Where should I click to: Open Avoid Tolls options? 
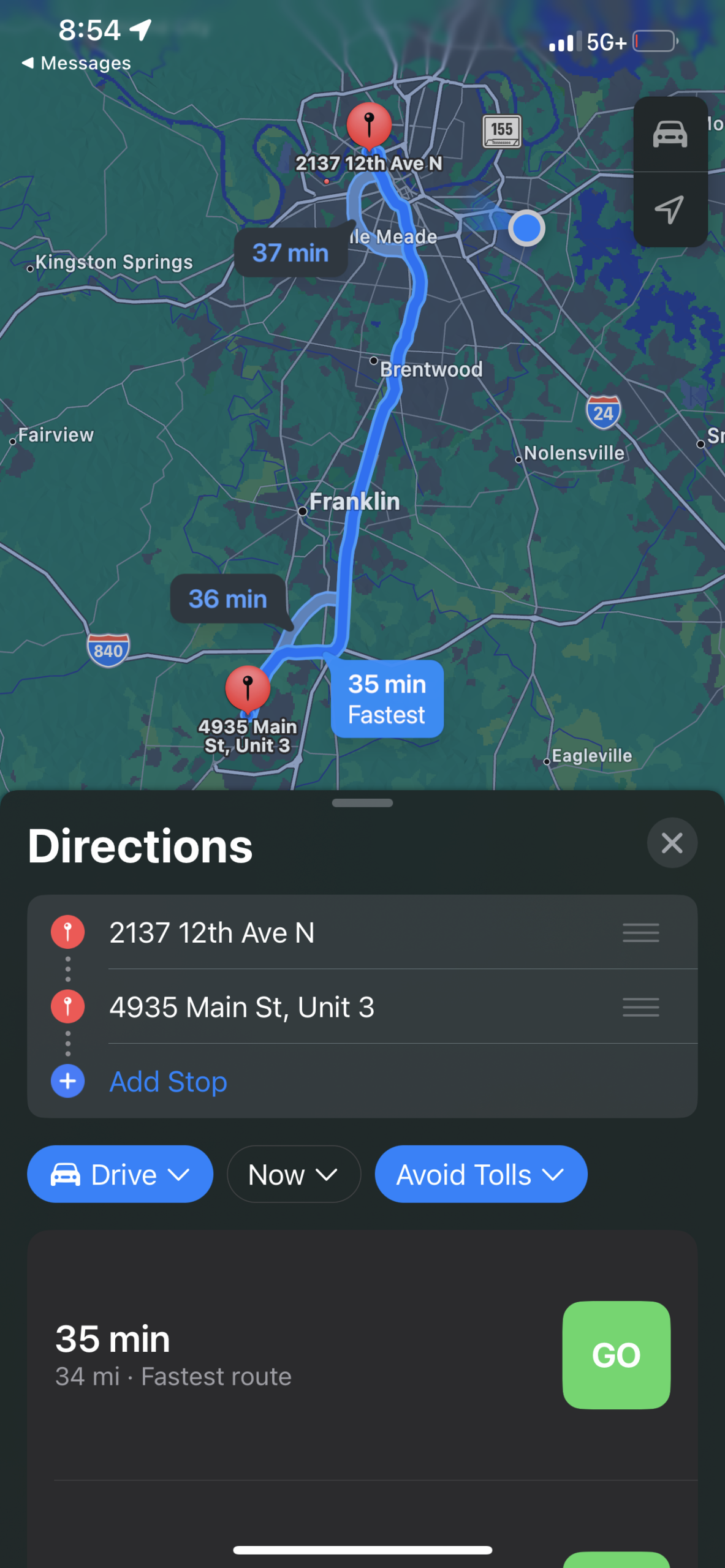480,1174
